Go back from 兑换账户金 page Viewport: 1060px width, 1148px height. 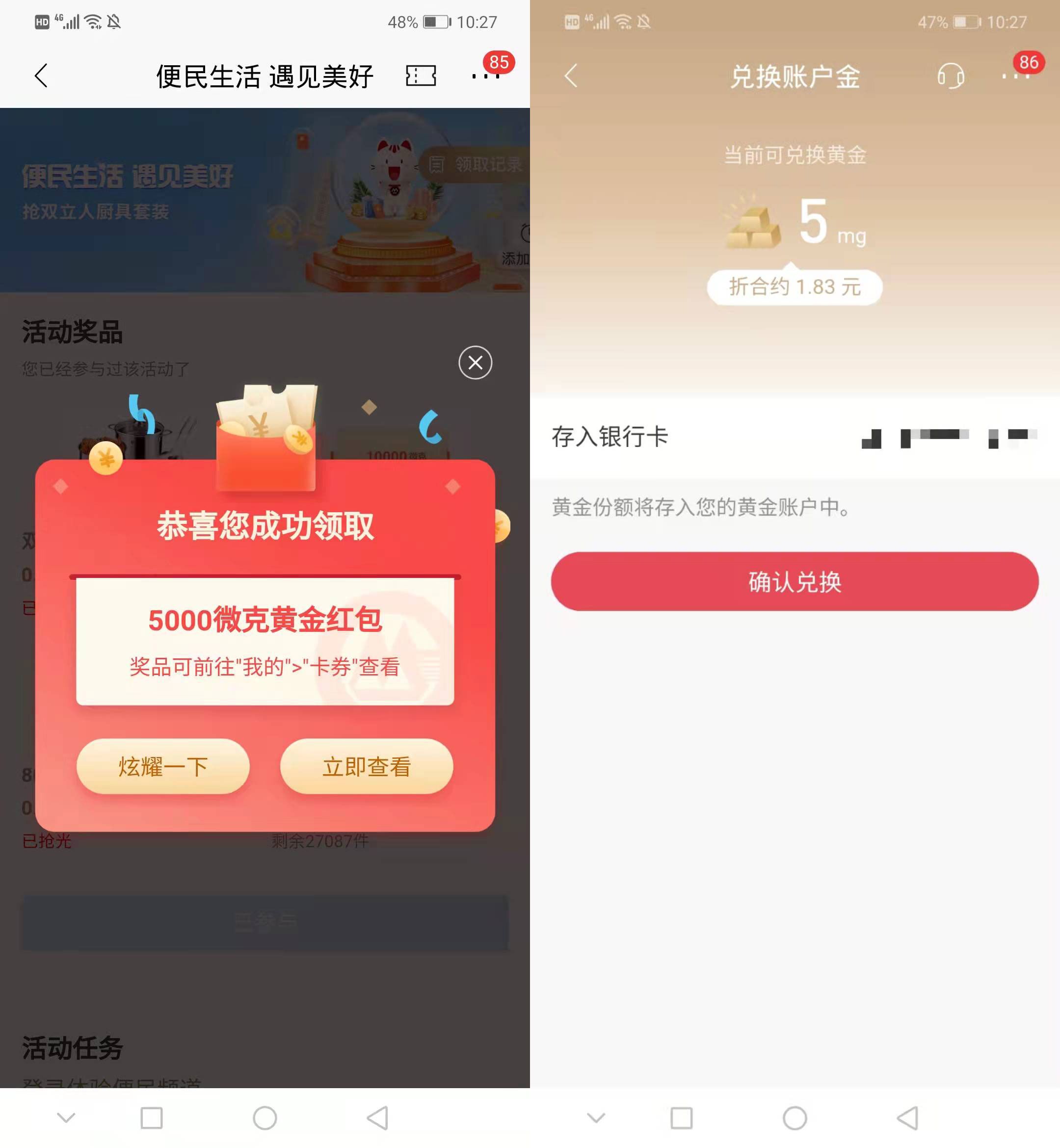[571, 76]
